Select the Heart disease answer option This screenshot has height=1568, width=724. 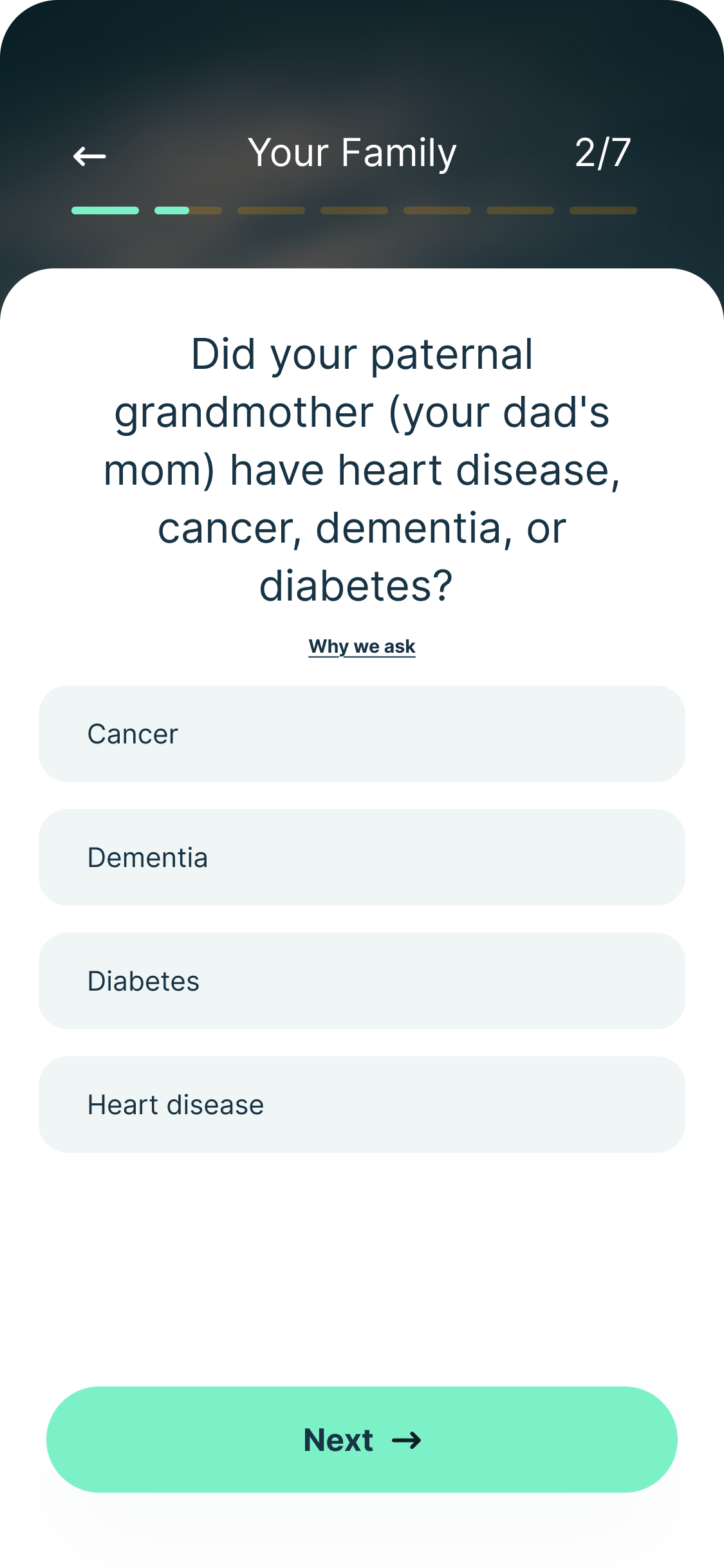pos(362,1104)
